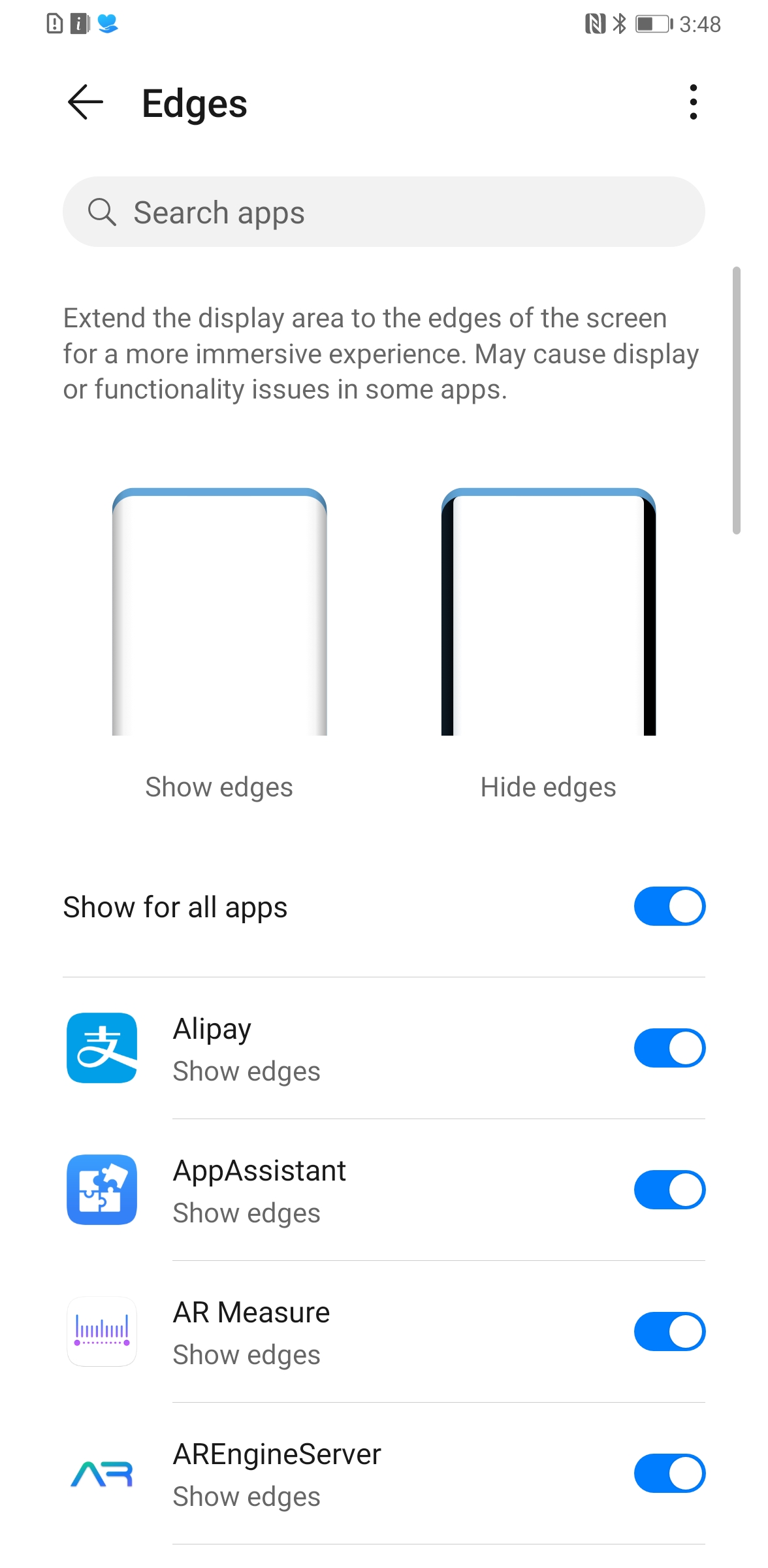Tap the Search apps field
The height and width of the screenshot is (1568, 768).
coord(384,212)
